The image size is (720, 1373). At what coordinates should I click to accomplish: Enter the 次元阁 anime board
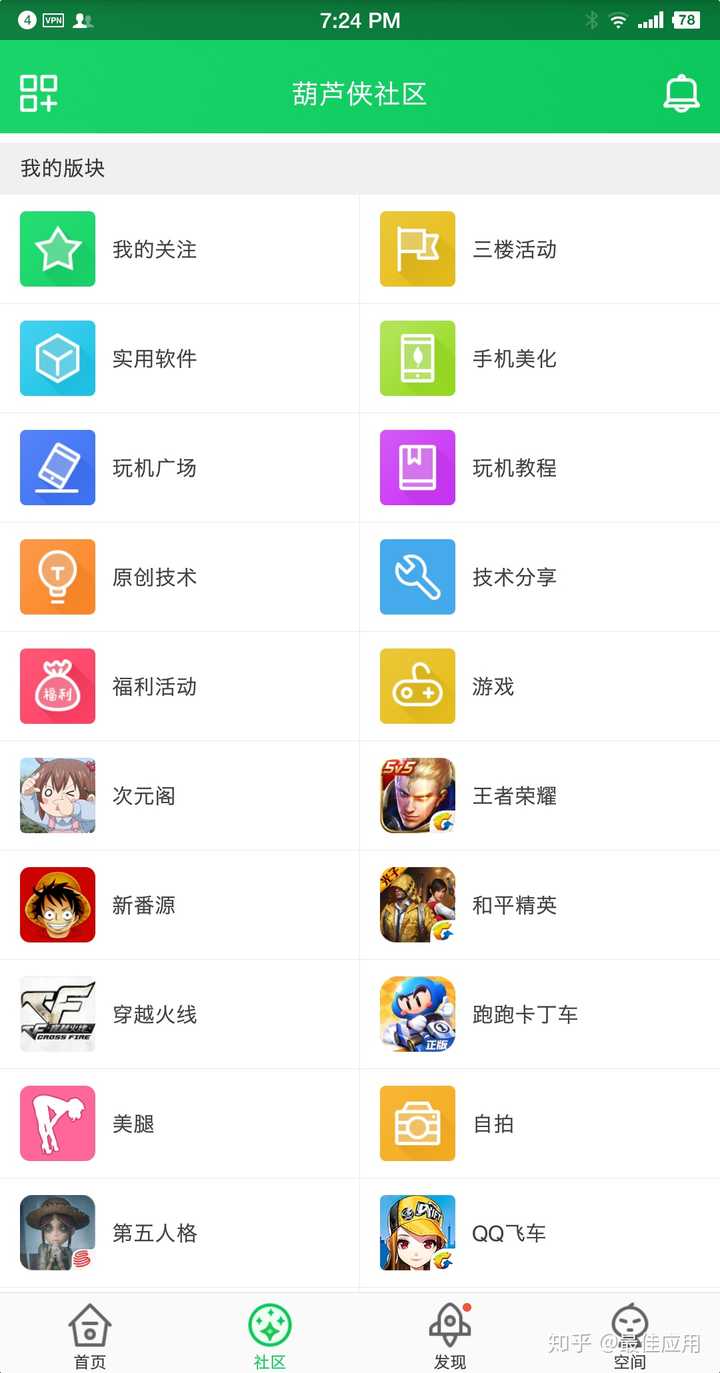click(57, 795)
